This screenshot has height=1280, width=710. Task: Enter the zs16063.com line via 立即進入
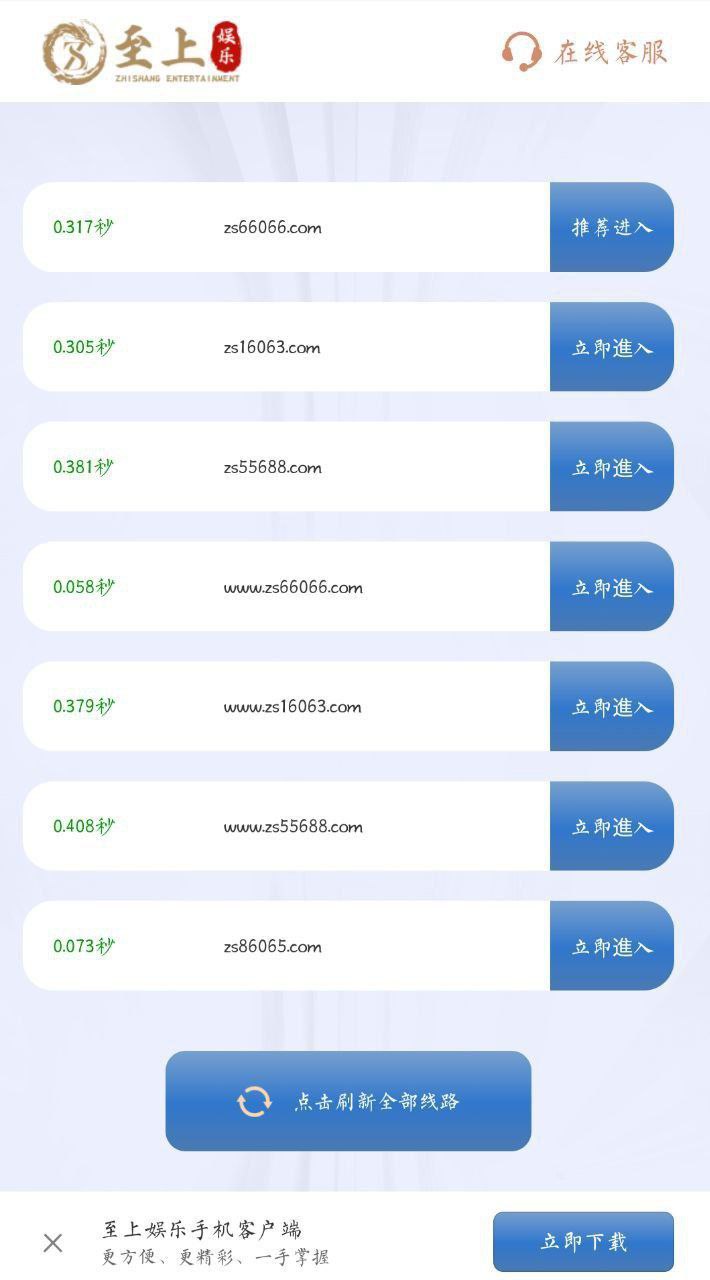tap(611, 347)
